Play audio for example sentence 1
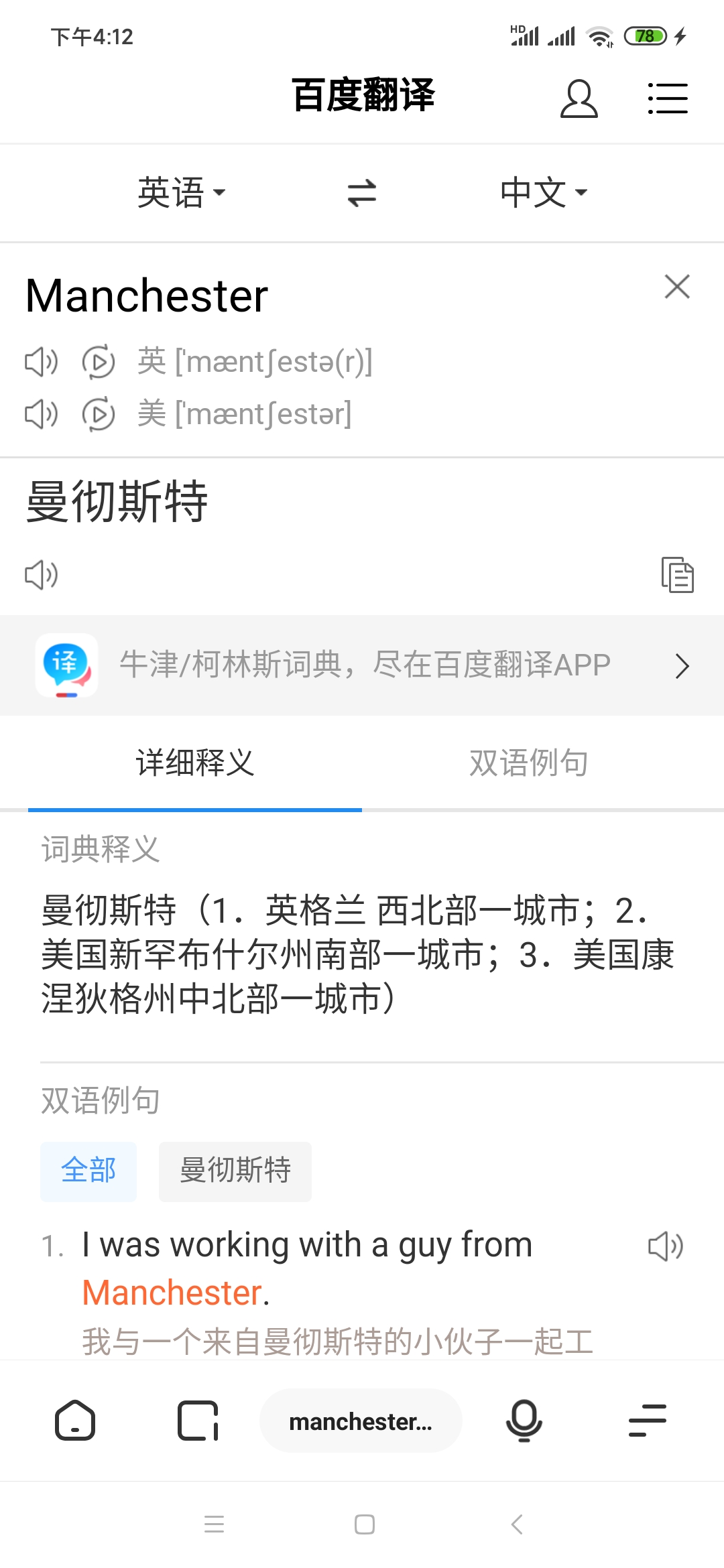724x1568 pixels. click(665, 1246)
